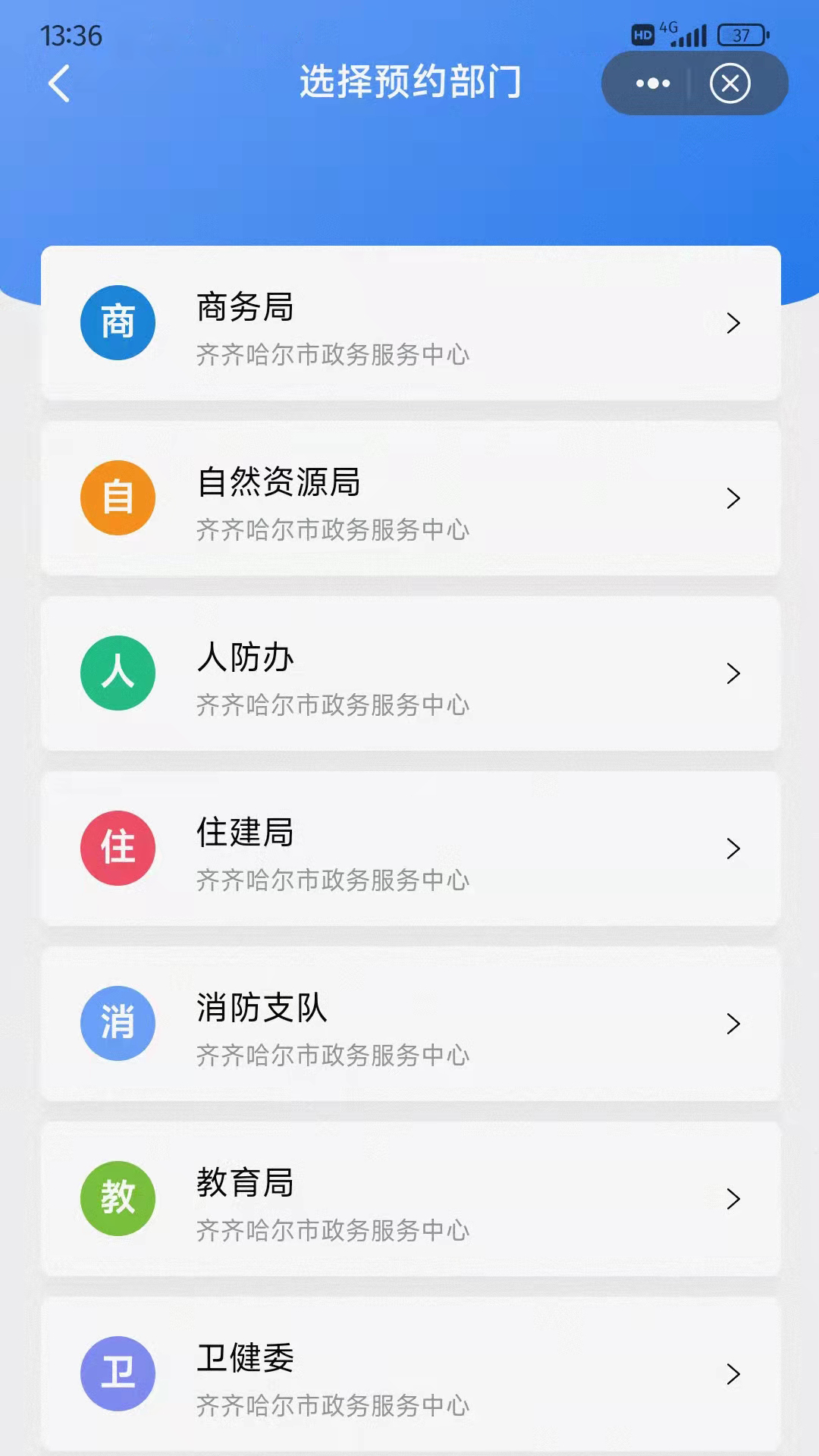This screenshot has width=819, height=1456.
Task: Tap the red 住建局 icon
Action: point(118,848)
